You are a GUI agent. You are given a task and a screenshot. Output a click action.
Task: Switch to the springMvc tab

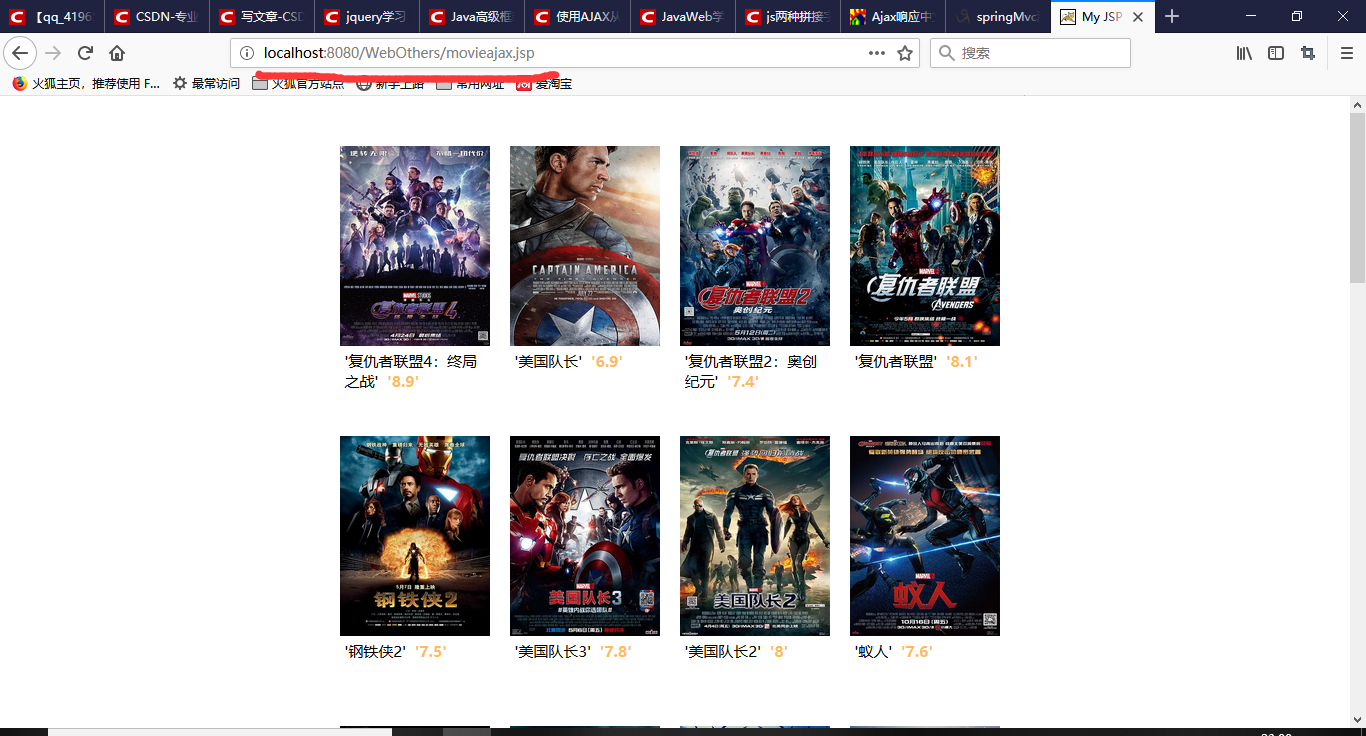tap(998, 17)
